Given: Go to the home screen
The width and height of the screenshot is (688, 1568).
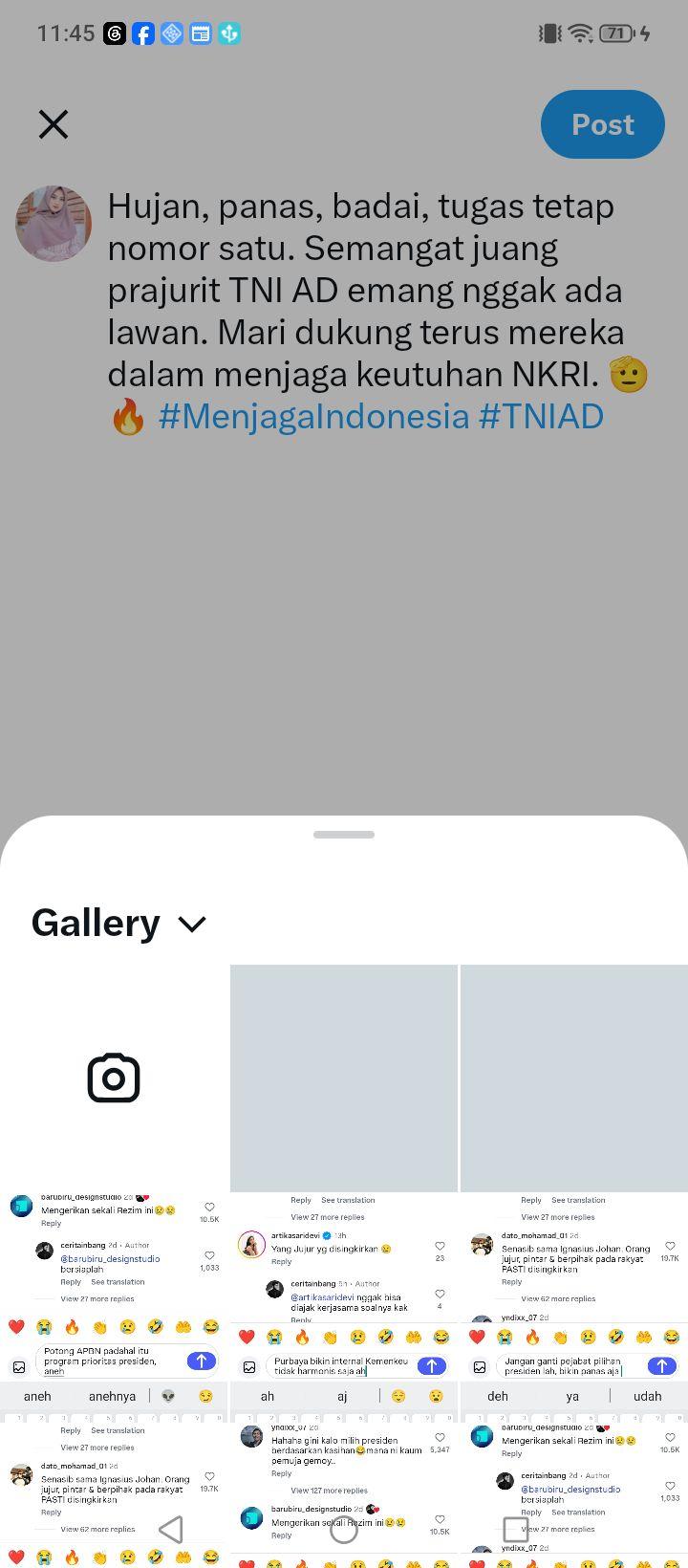Looking at the screenshot, I should (x=344, y=1529).
